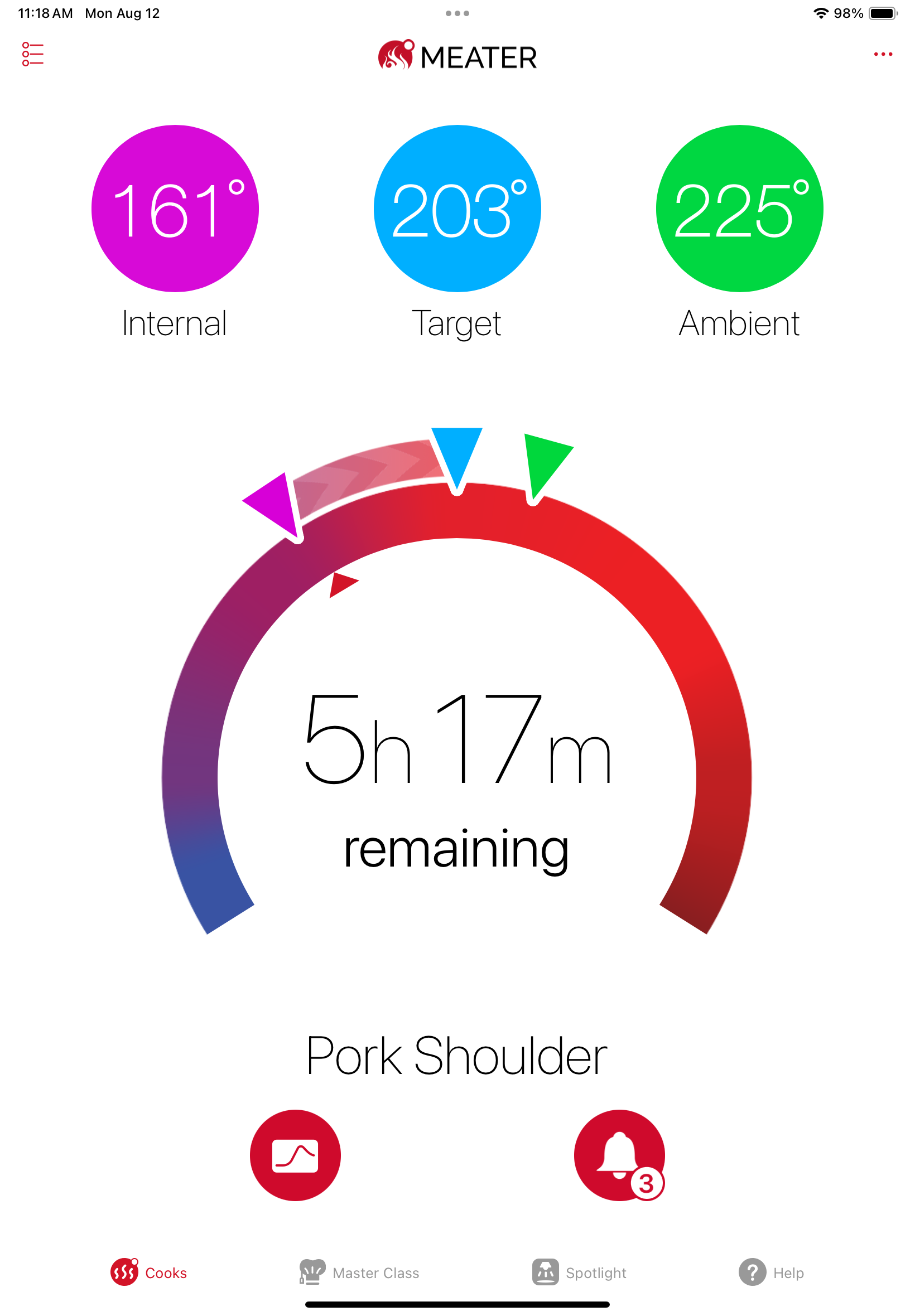Viewport: 915px width, 1316px height.
Task: Tap the blue 203° Target circle
Action: (457, 209)
